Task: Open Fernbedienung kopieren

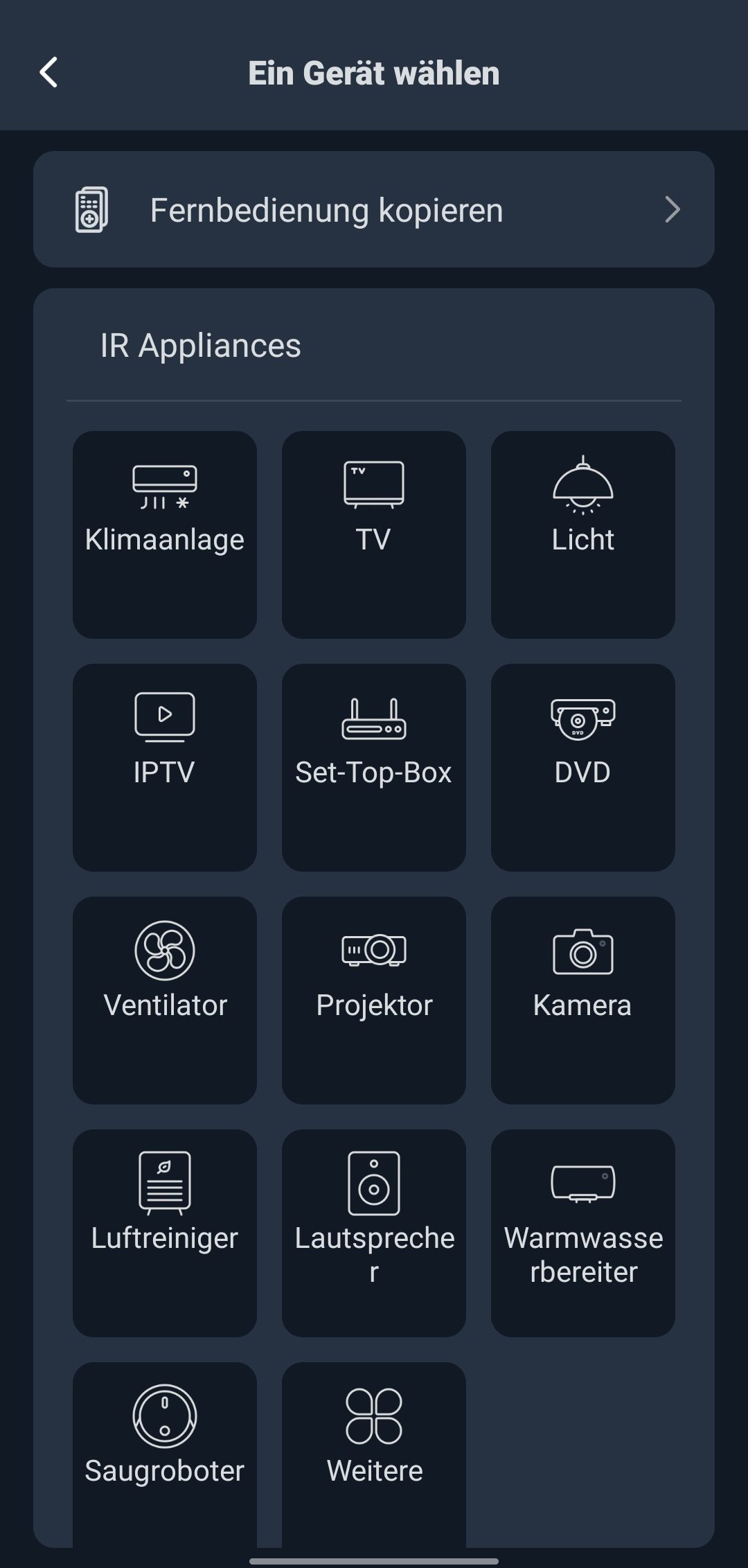Action: [374, 209]
